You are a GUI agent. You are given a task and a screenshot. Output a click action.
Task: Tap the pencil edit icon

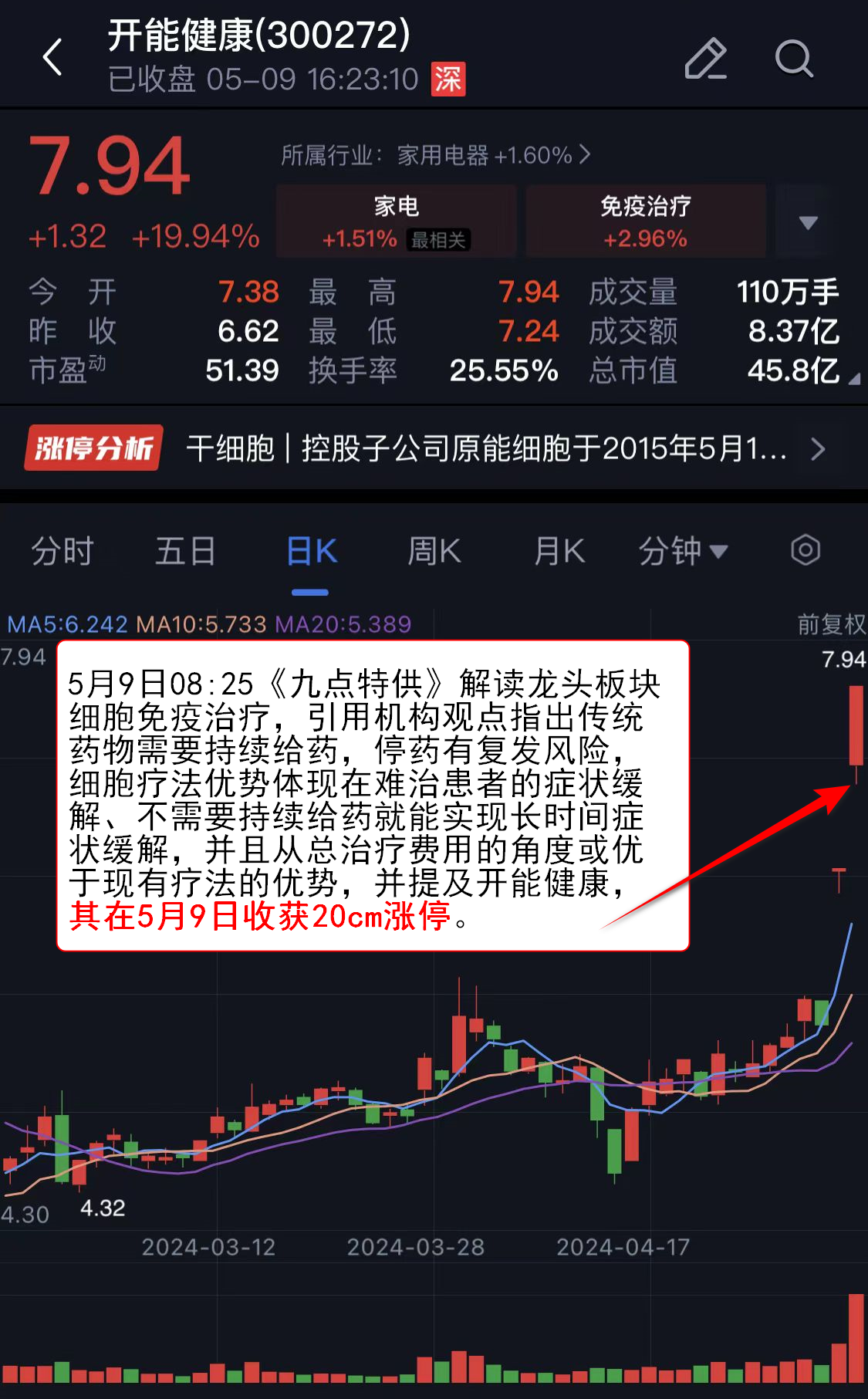pos(705,59)
